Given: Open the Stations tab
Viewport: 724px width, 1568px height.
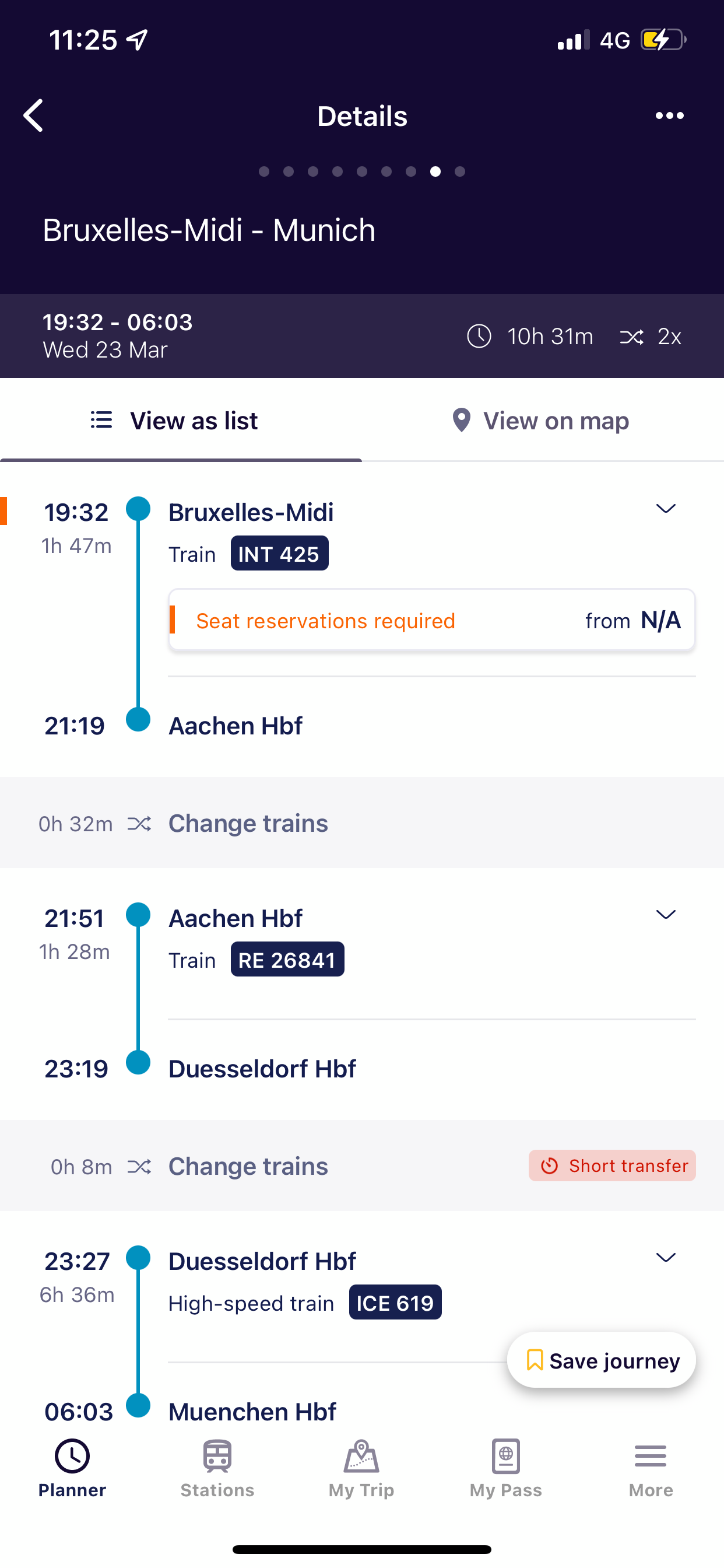Looking at the screenshot, I should tap(217, 1468).
